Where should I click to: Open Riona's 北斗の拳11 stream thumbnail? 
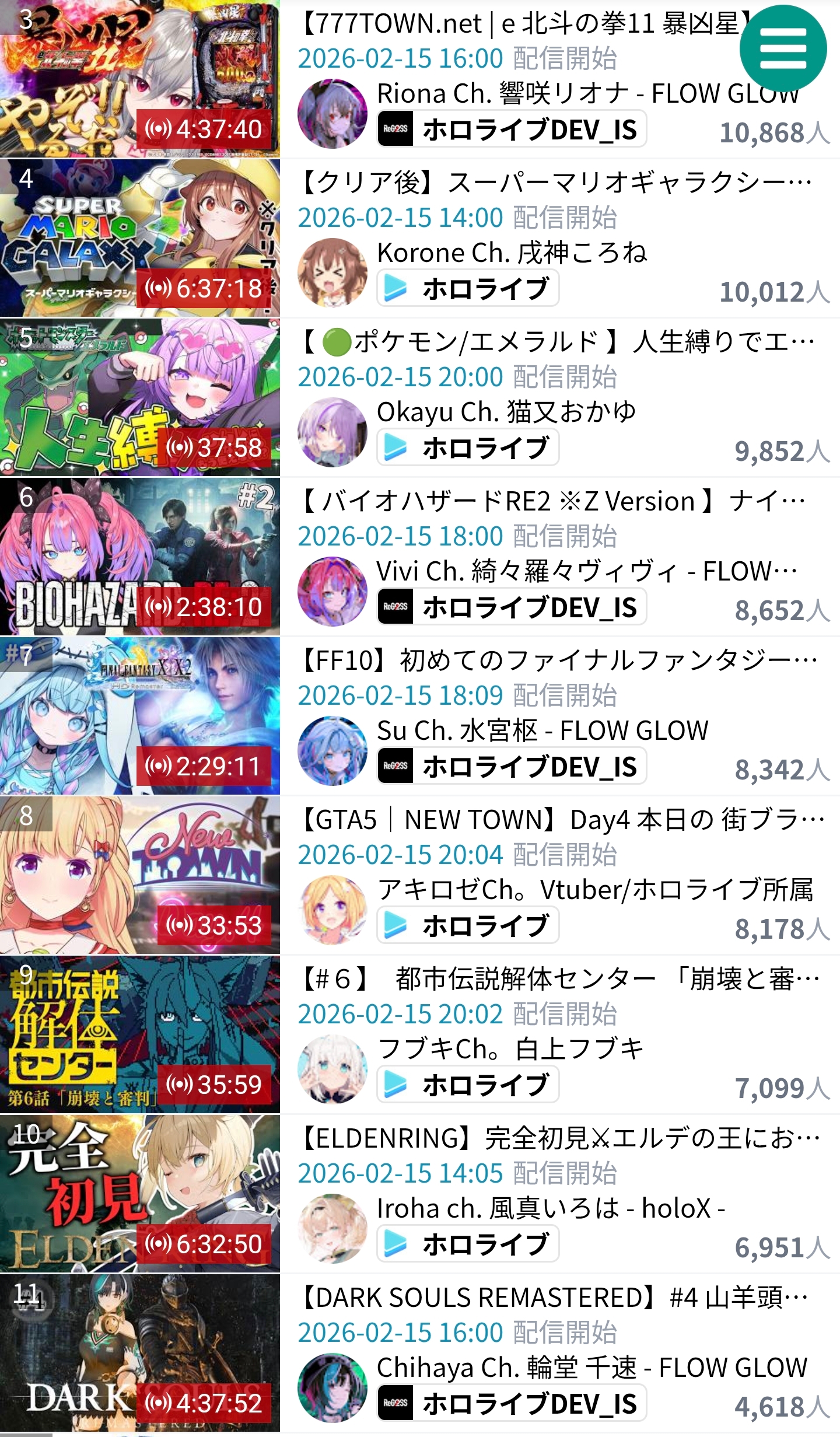pos(140,79)
